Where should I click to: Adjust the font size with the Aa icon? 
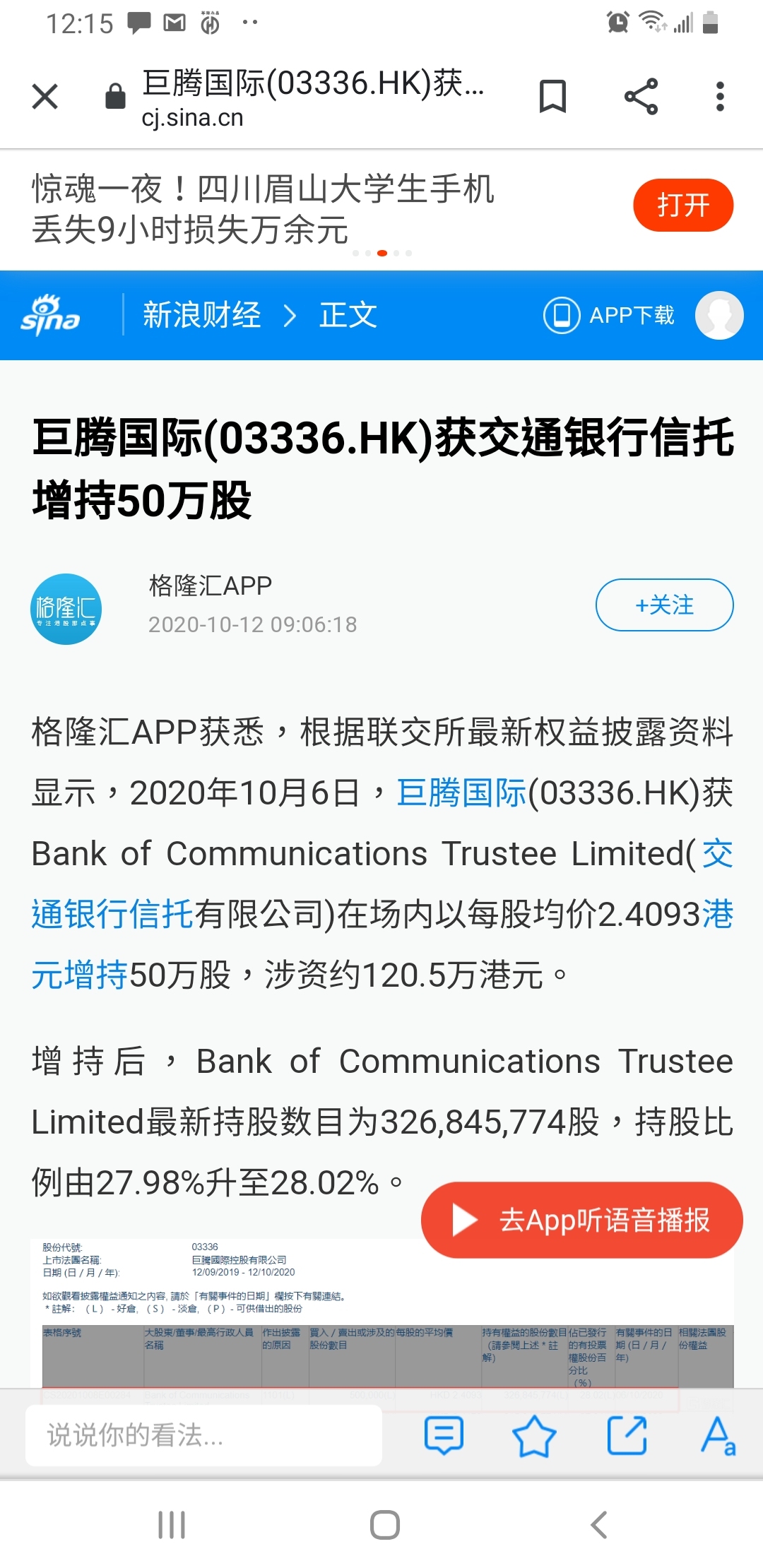click(718, 1435)
